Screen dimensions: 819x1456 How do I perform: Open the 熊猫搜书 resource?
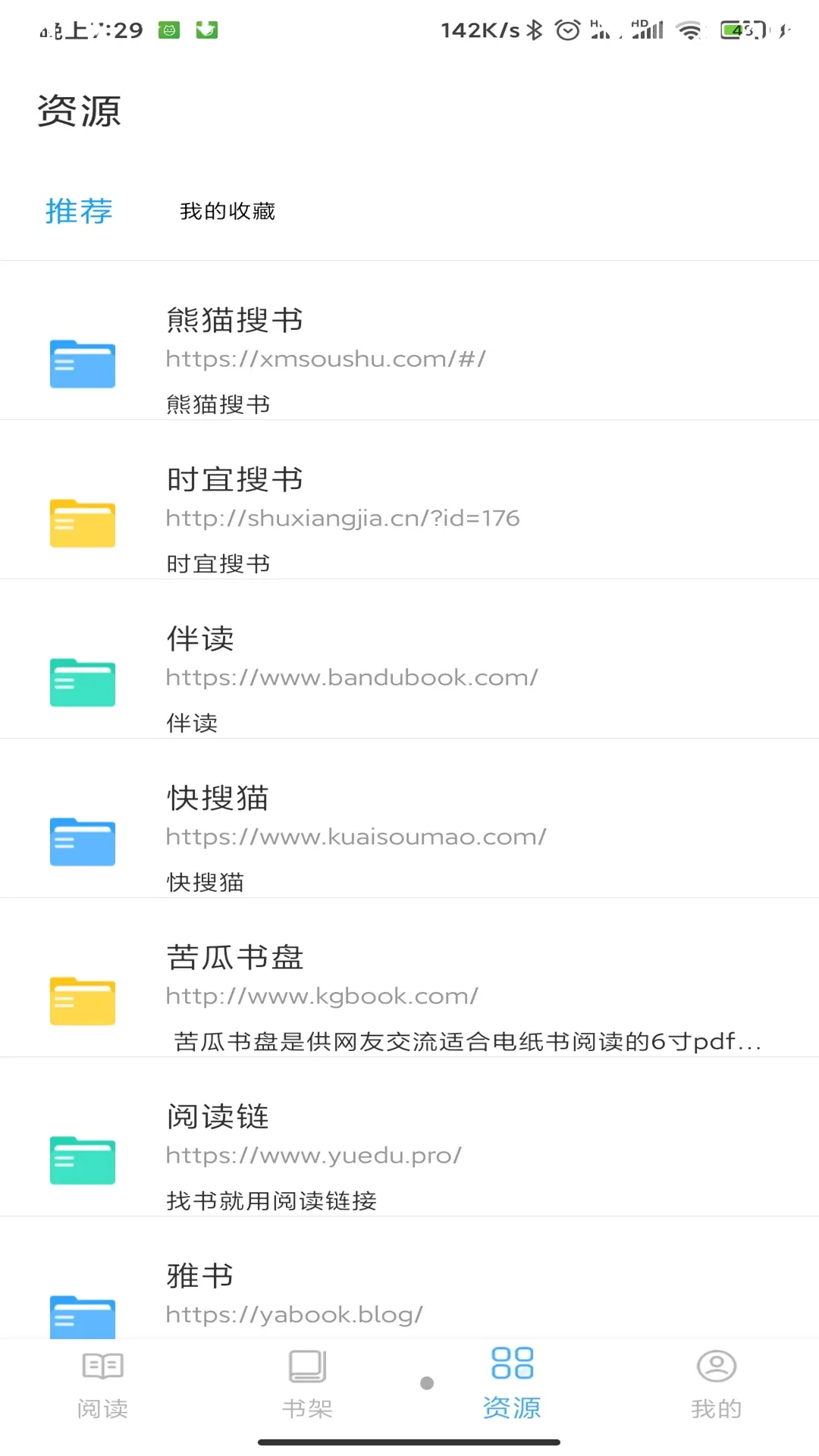[x=409, y=358]
